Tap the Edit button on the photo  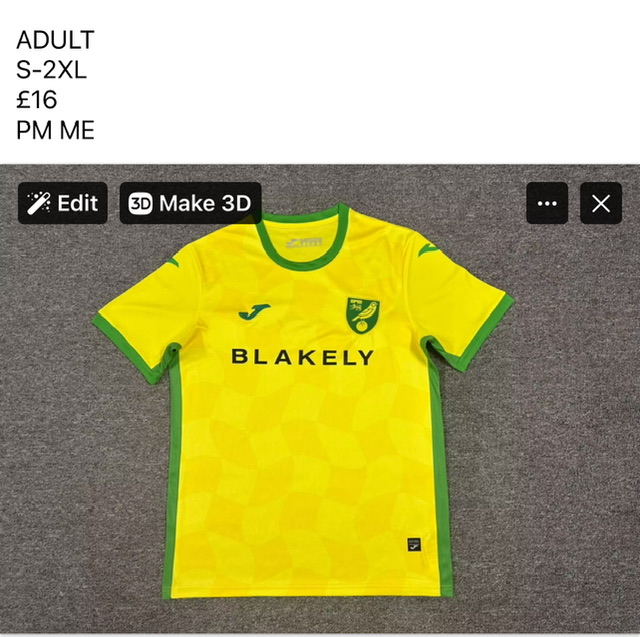(x=63, y=203)
